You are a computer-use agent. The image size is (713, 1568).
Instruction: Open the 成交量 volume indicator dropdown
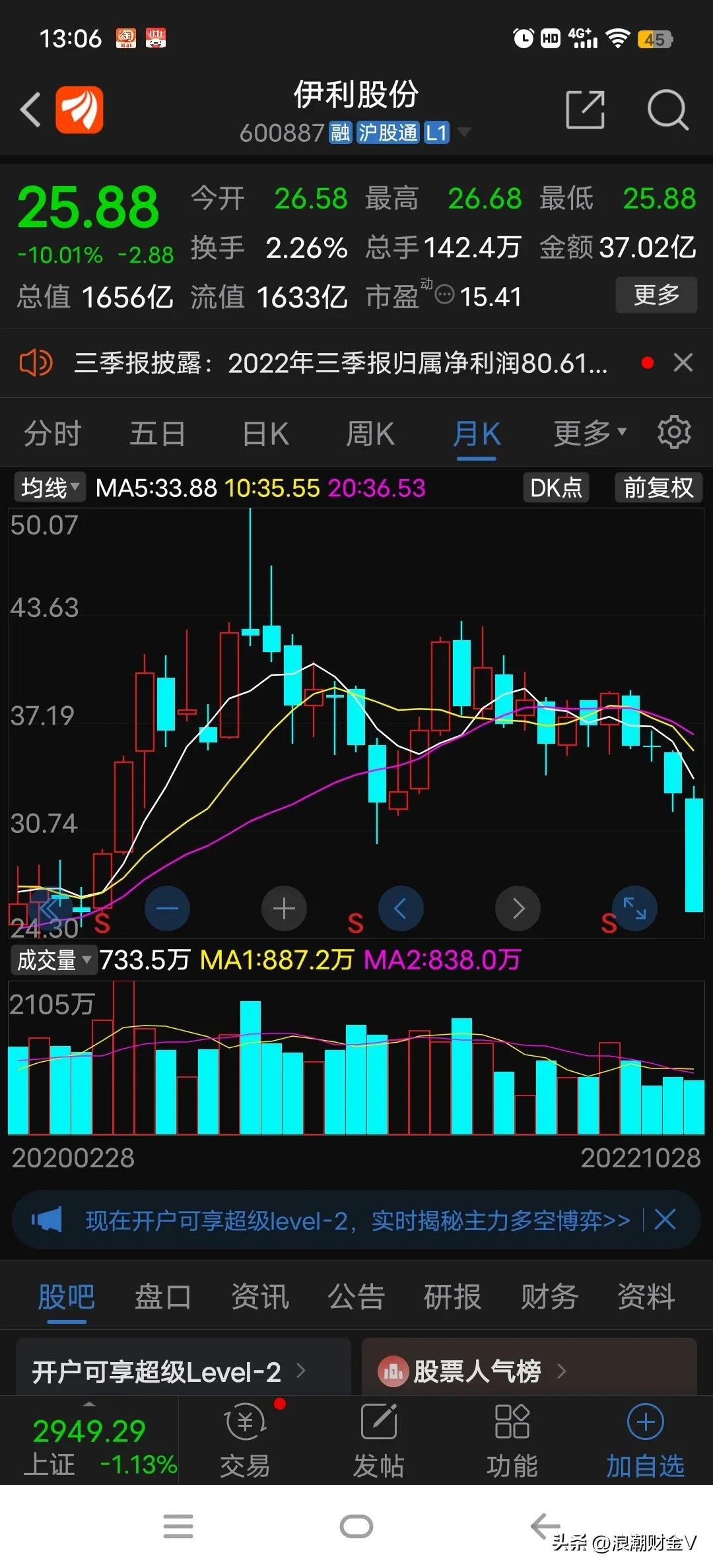click(53, 960)
